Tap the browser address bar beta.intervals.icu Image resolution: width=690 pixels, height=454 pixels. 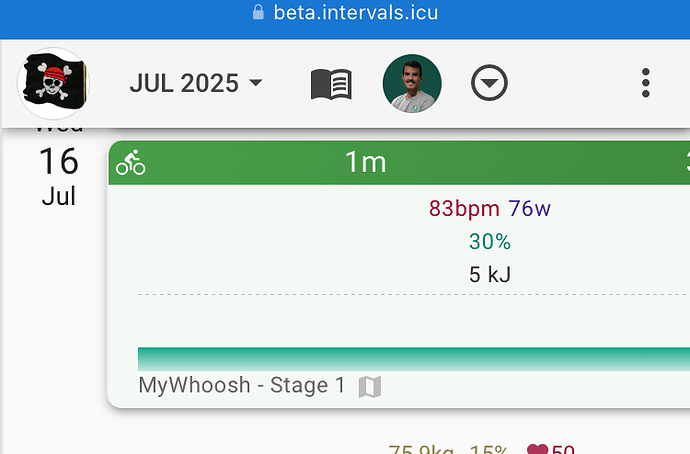pos(345,13)
